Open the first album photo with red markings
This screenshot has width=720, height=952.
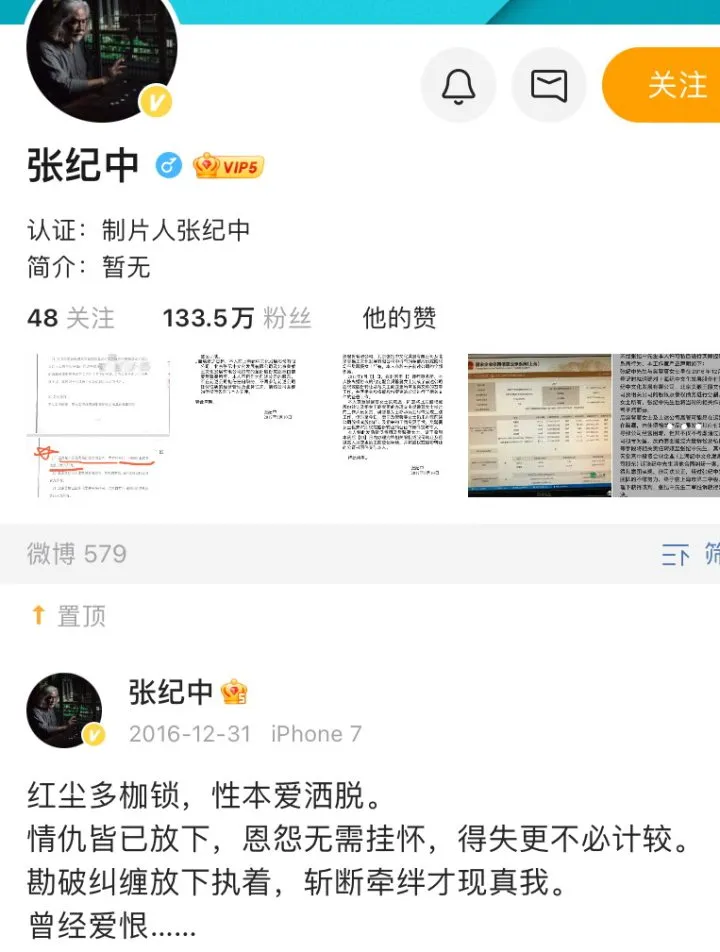pyautogui.click(x=92, y=424)
